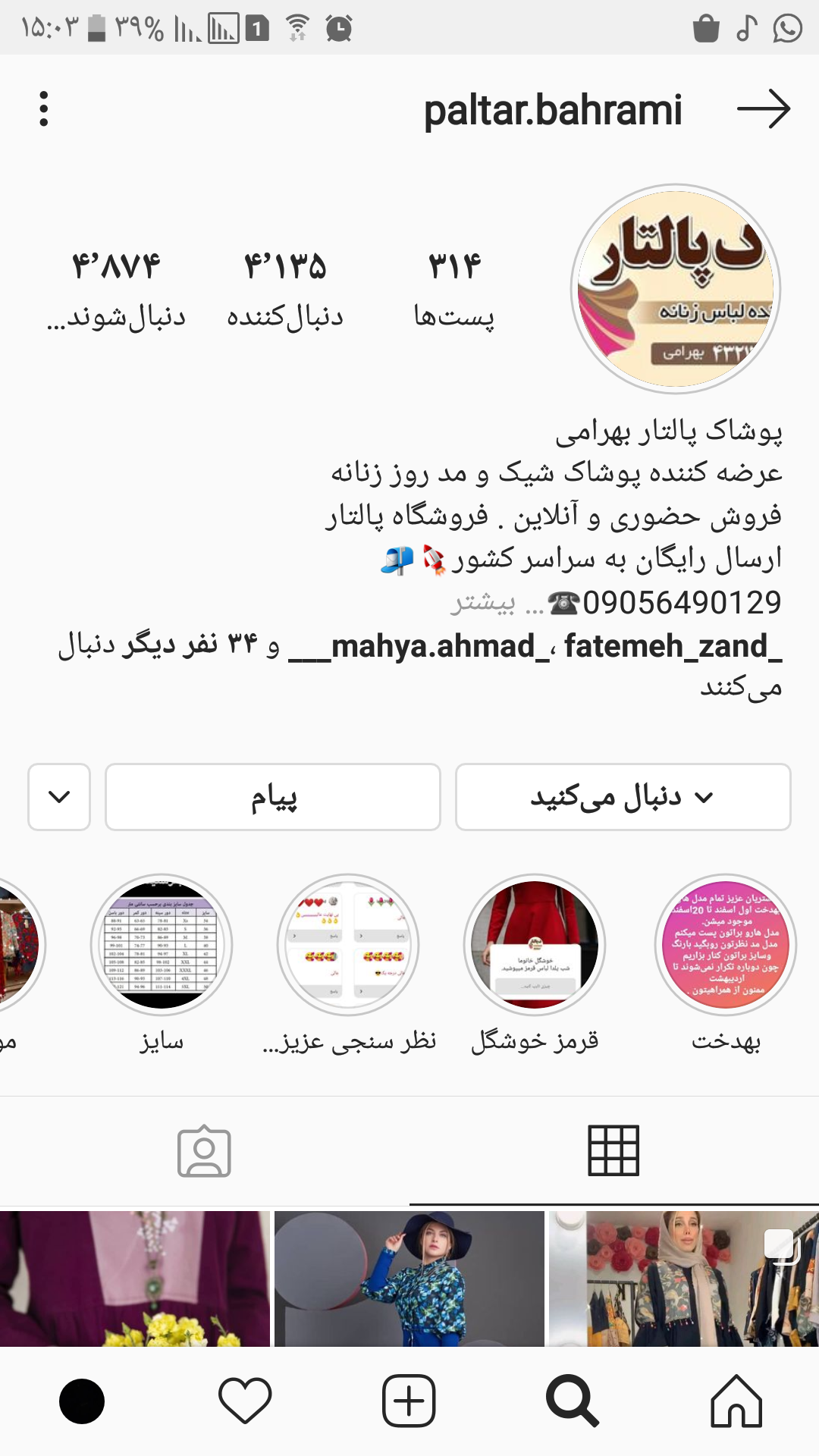
Task: Go to the home feed
Action: (x=736, y=1401)
